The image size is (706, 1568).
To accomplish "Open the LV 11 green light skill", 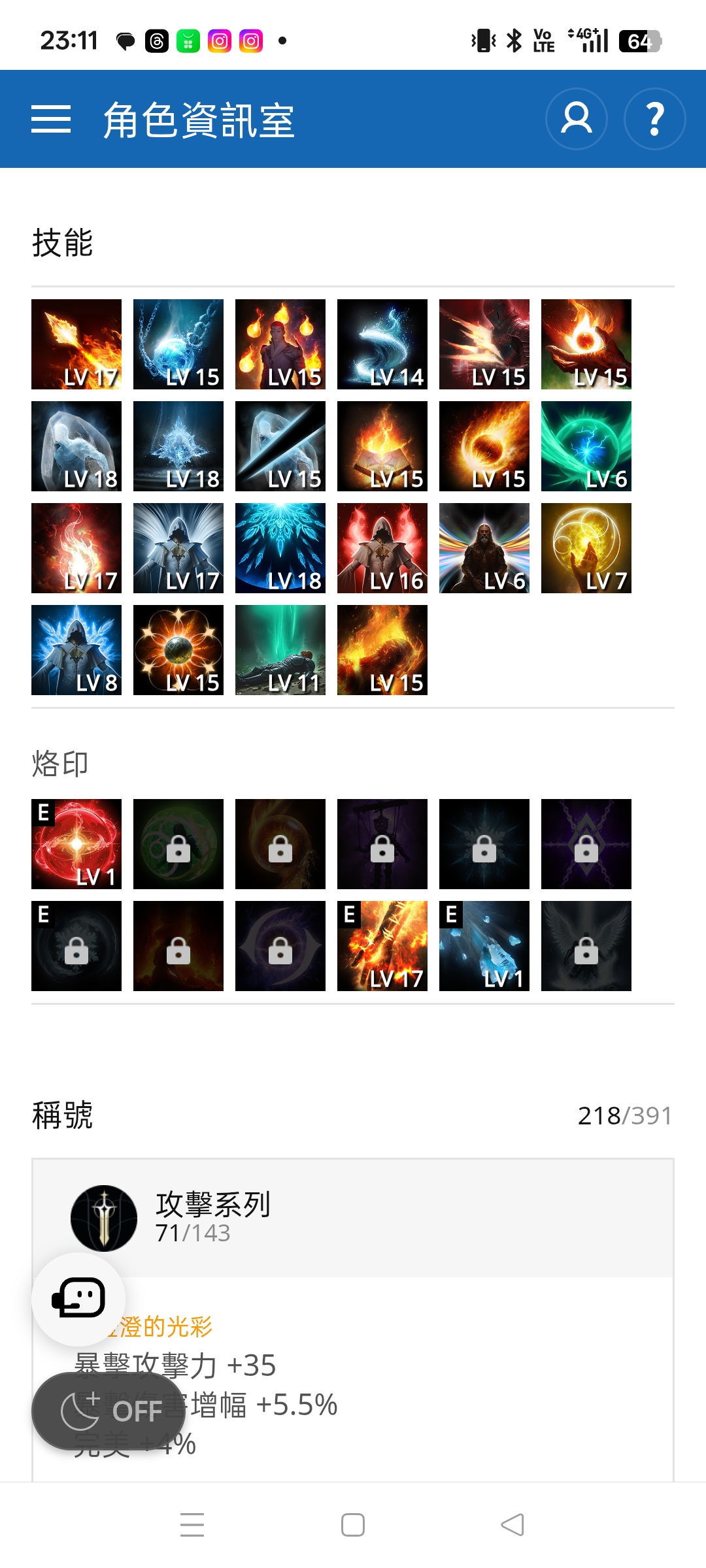I will (280, 650).
